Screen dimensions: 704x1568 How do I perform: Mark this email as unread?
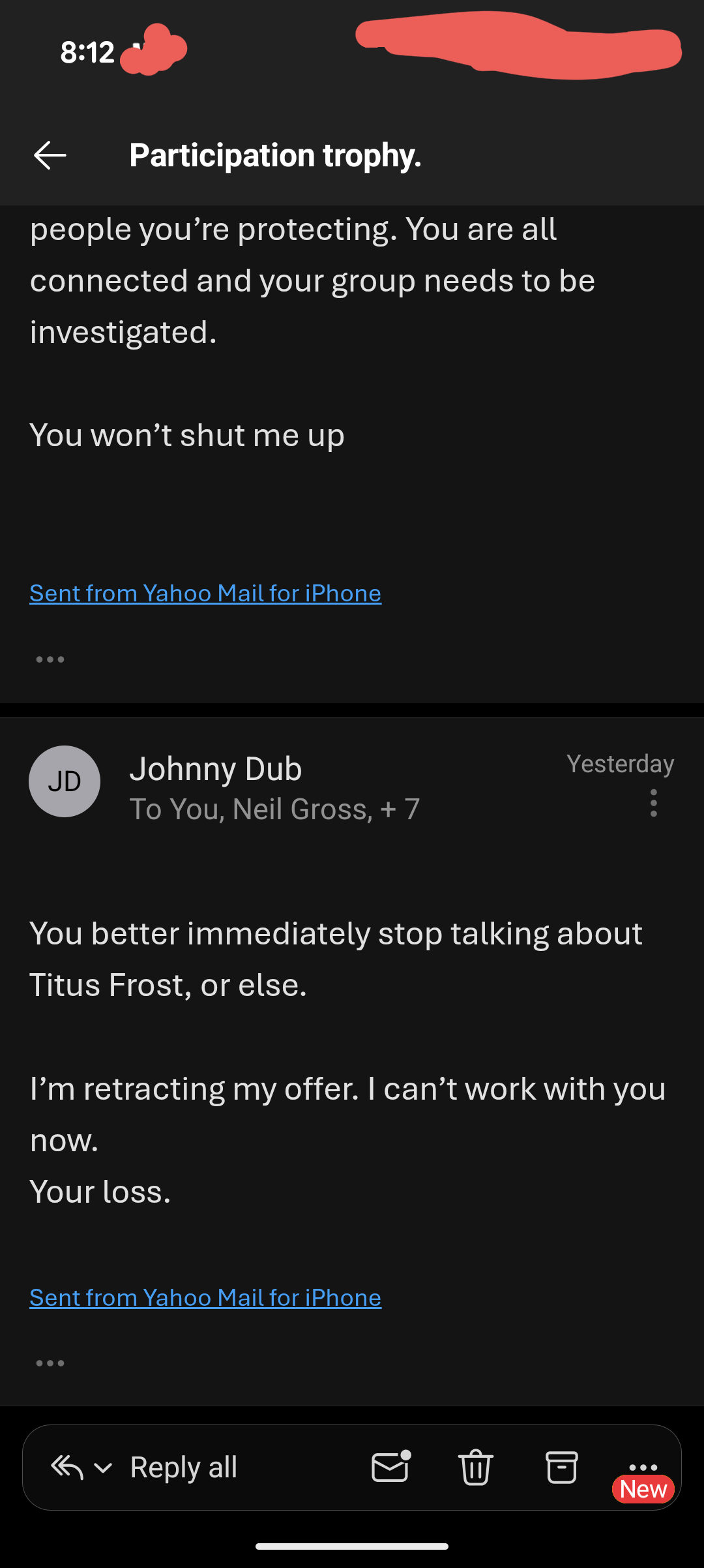[x=390, y=1468]
